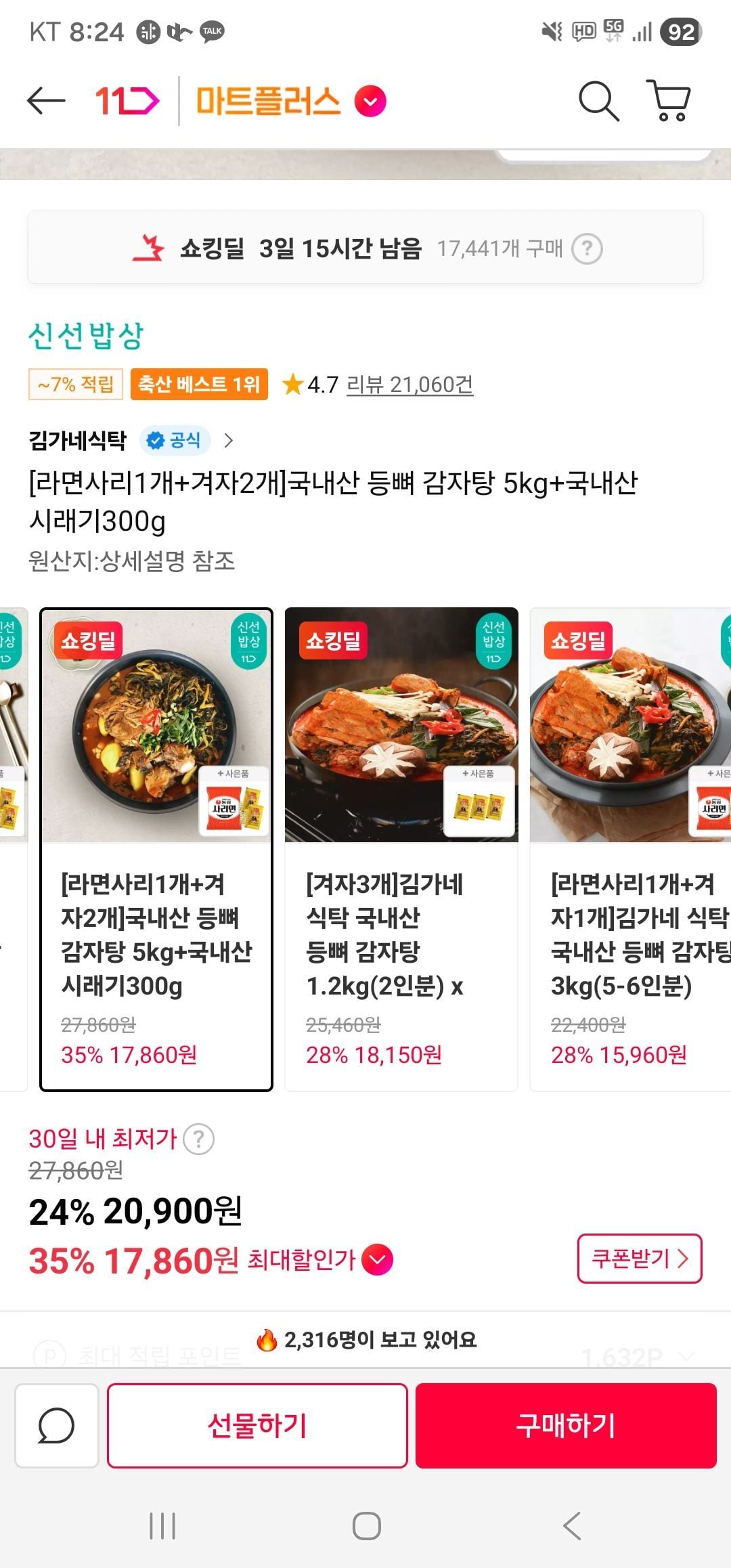Open recent apps from navigation bar

point(162,1526)
